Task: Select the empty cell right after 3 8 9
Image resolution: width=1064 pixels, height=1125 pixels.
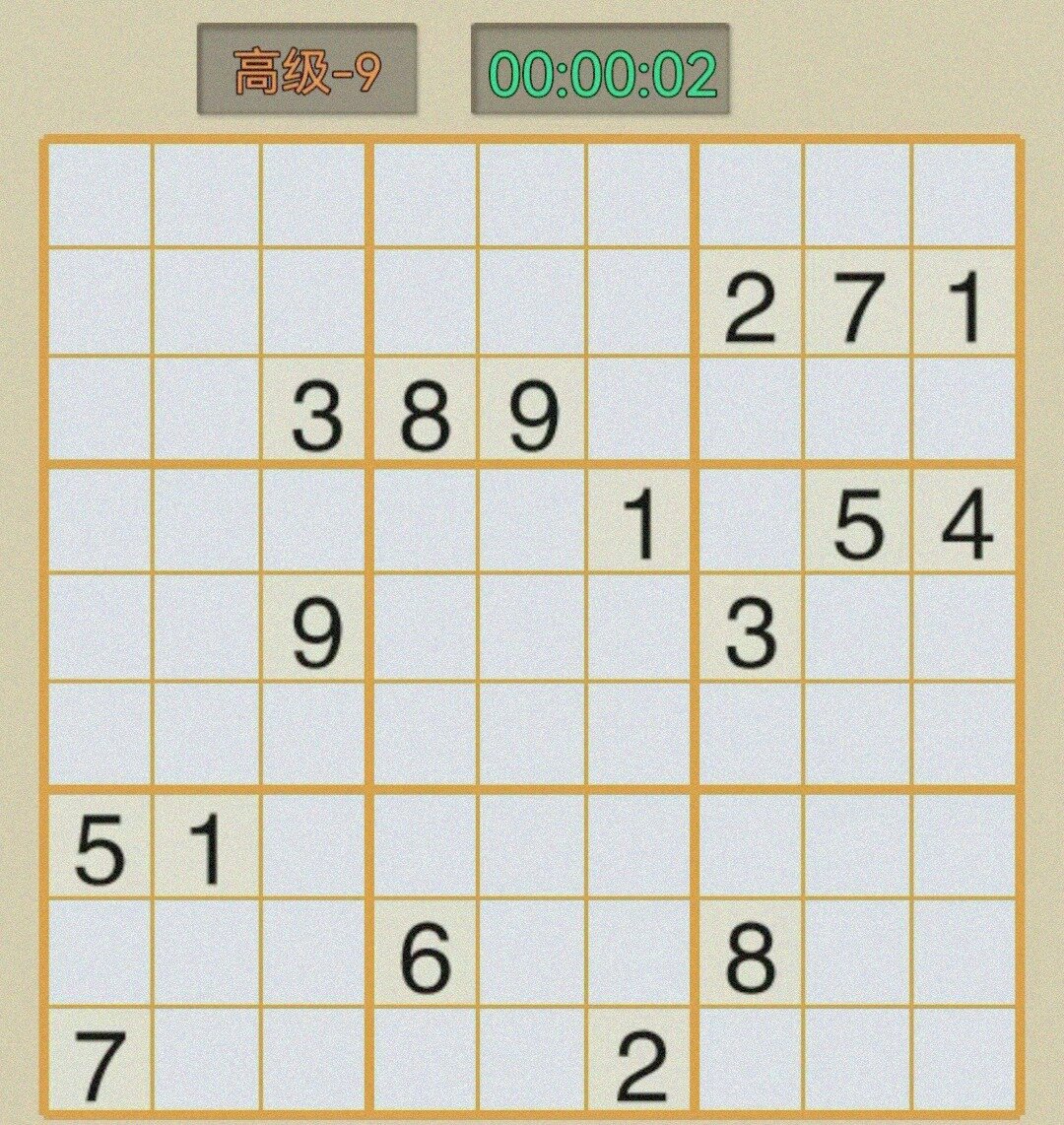Action: (x=640, y=410)
